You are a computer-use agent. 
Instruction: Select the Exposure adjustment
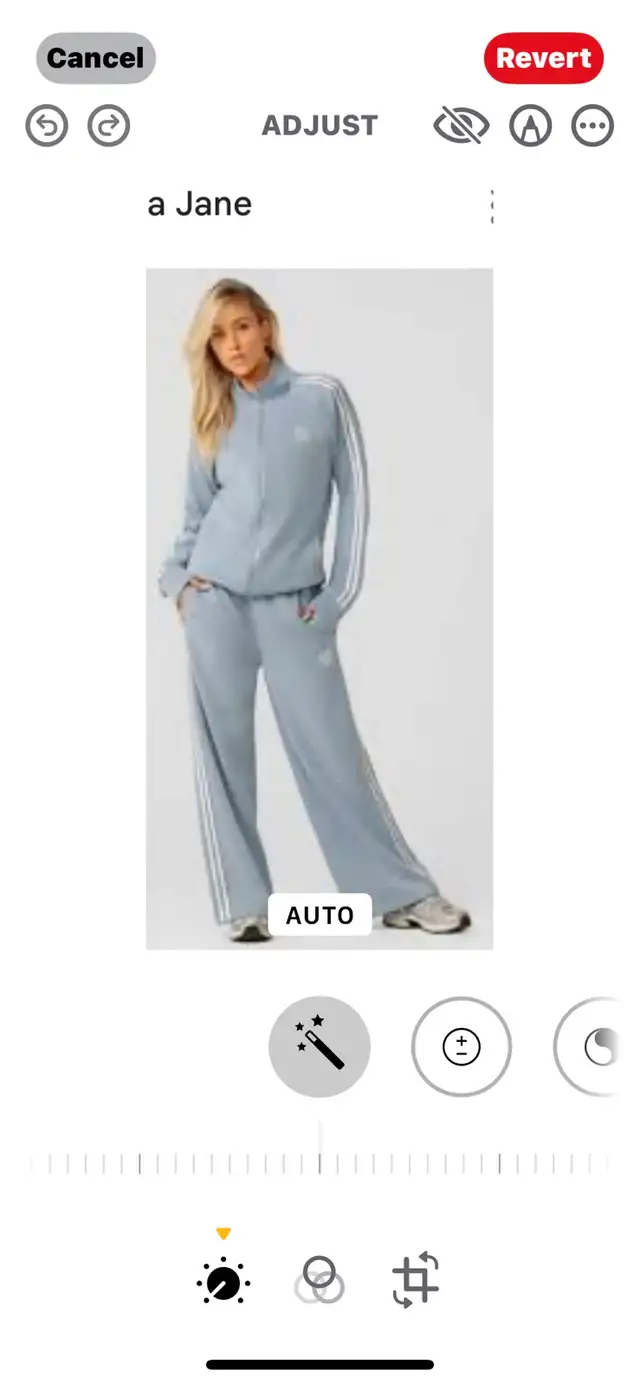point(461,1046)
